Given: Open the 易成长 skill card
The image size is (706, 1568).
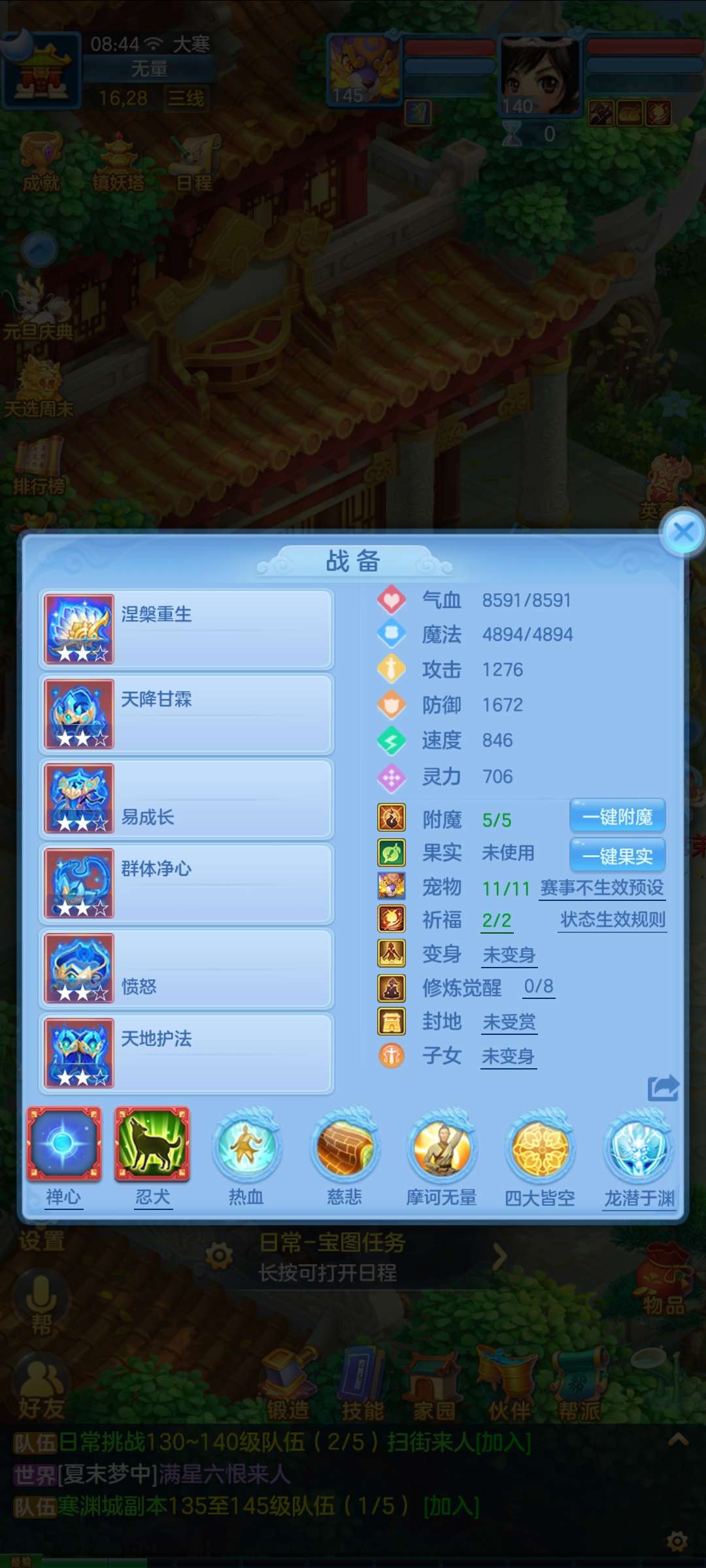Looking at the screenshot, I should click(186, 798).
